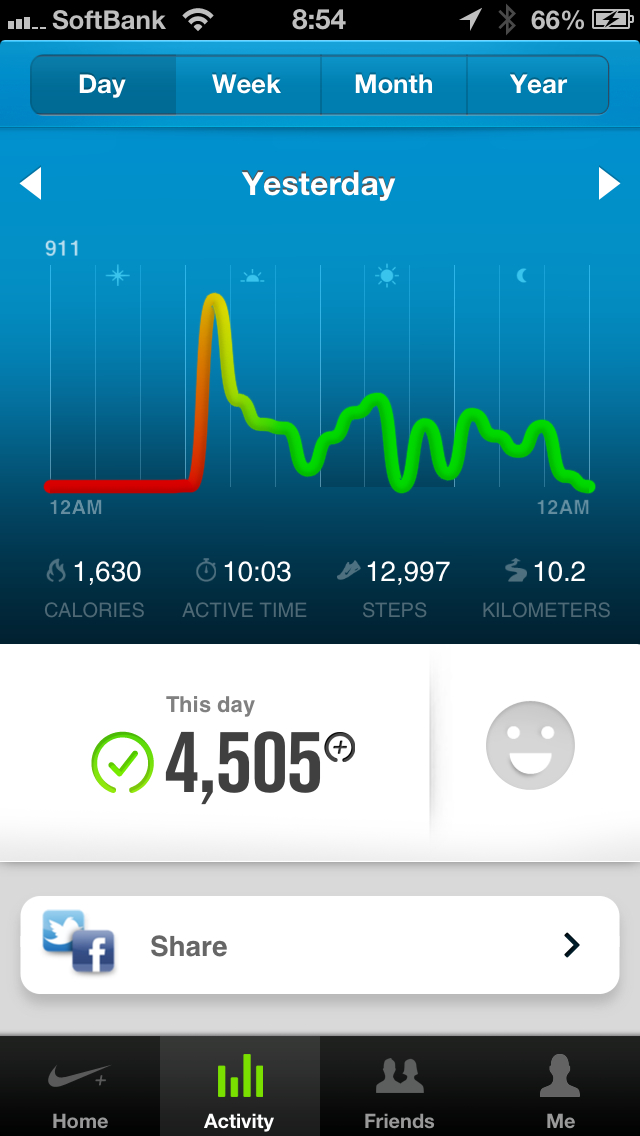Switch to the Me tab

(x=560, y=1087)
